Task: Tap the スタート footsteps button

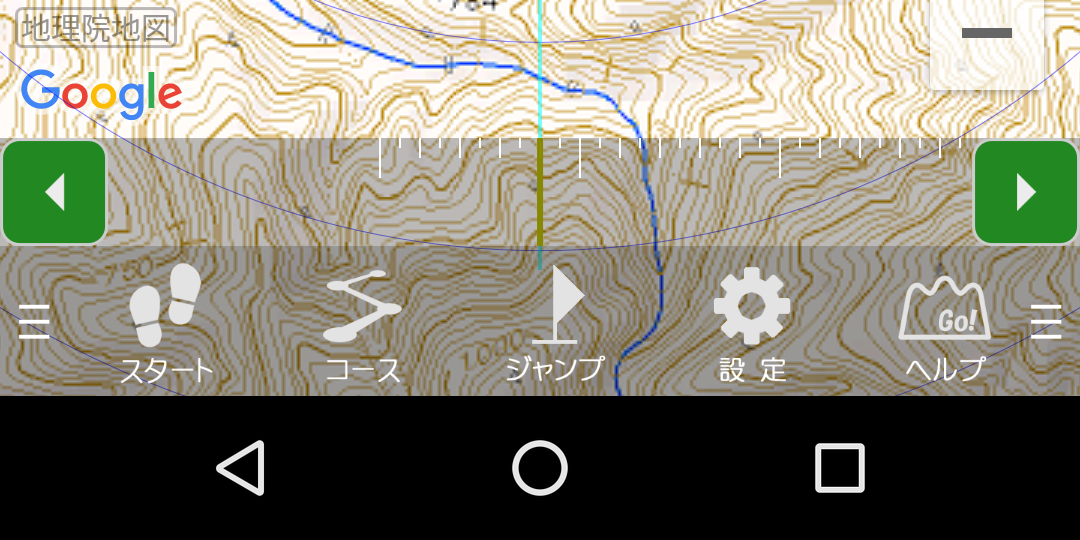Action: click(x=166, y=325)
